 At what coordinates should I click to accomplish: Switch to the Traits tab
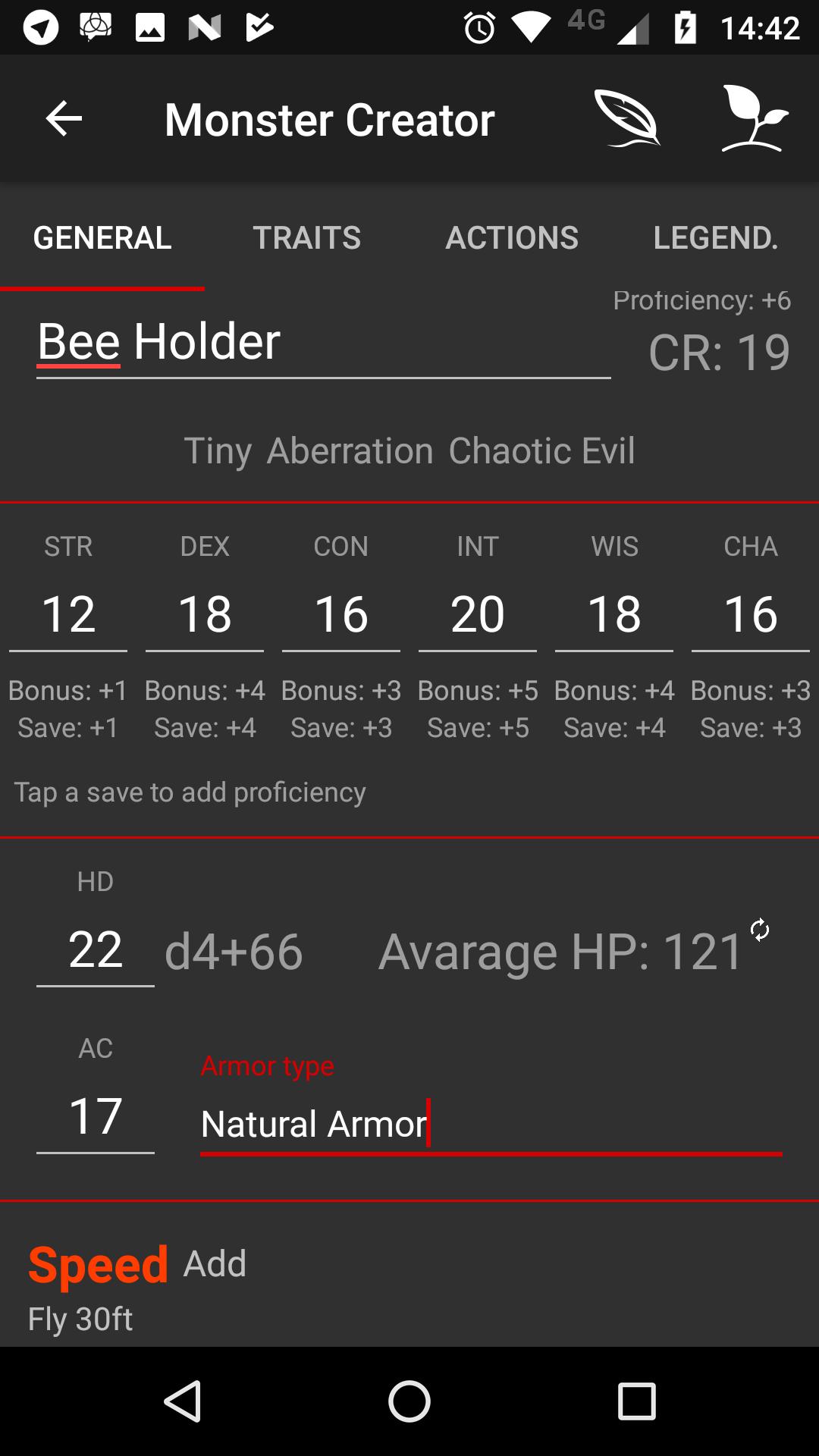click(x=306, y=238)
